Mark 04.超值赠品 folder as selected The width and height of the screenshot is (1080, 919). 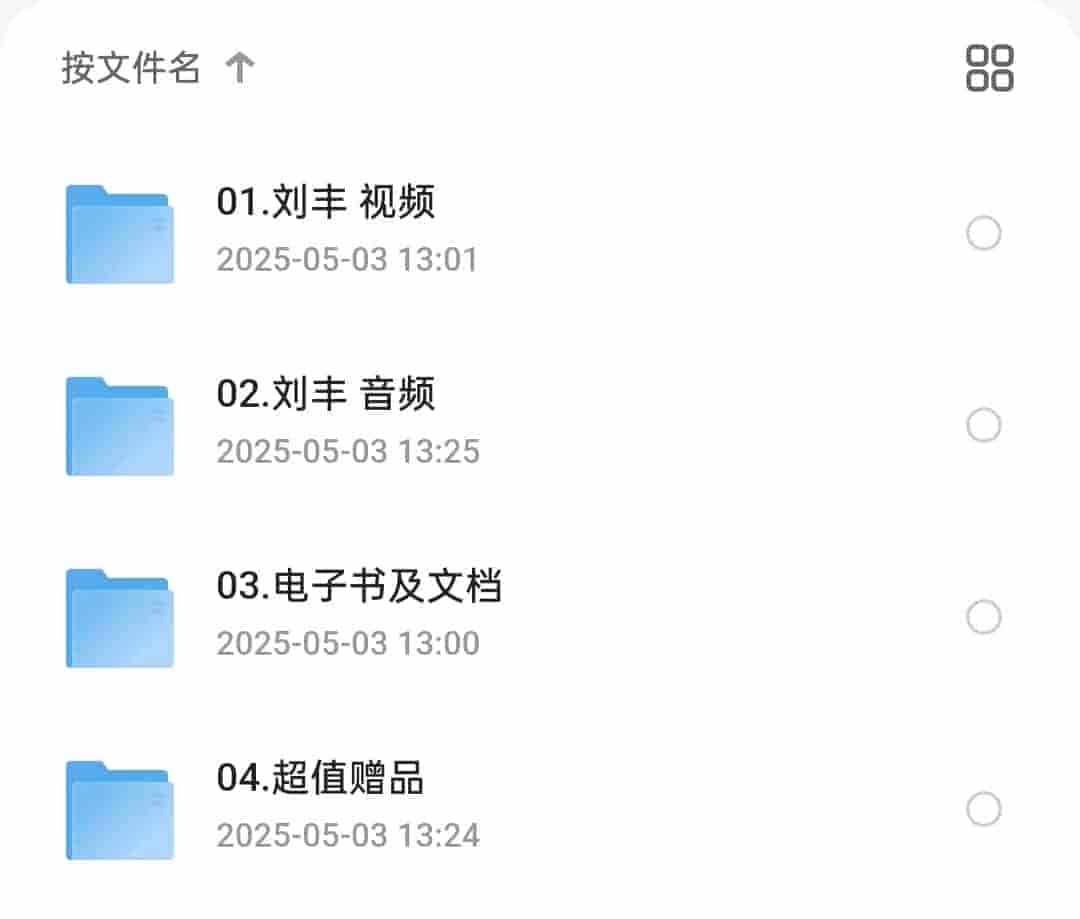pos(983,809)
